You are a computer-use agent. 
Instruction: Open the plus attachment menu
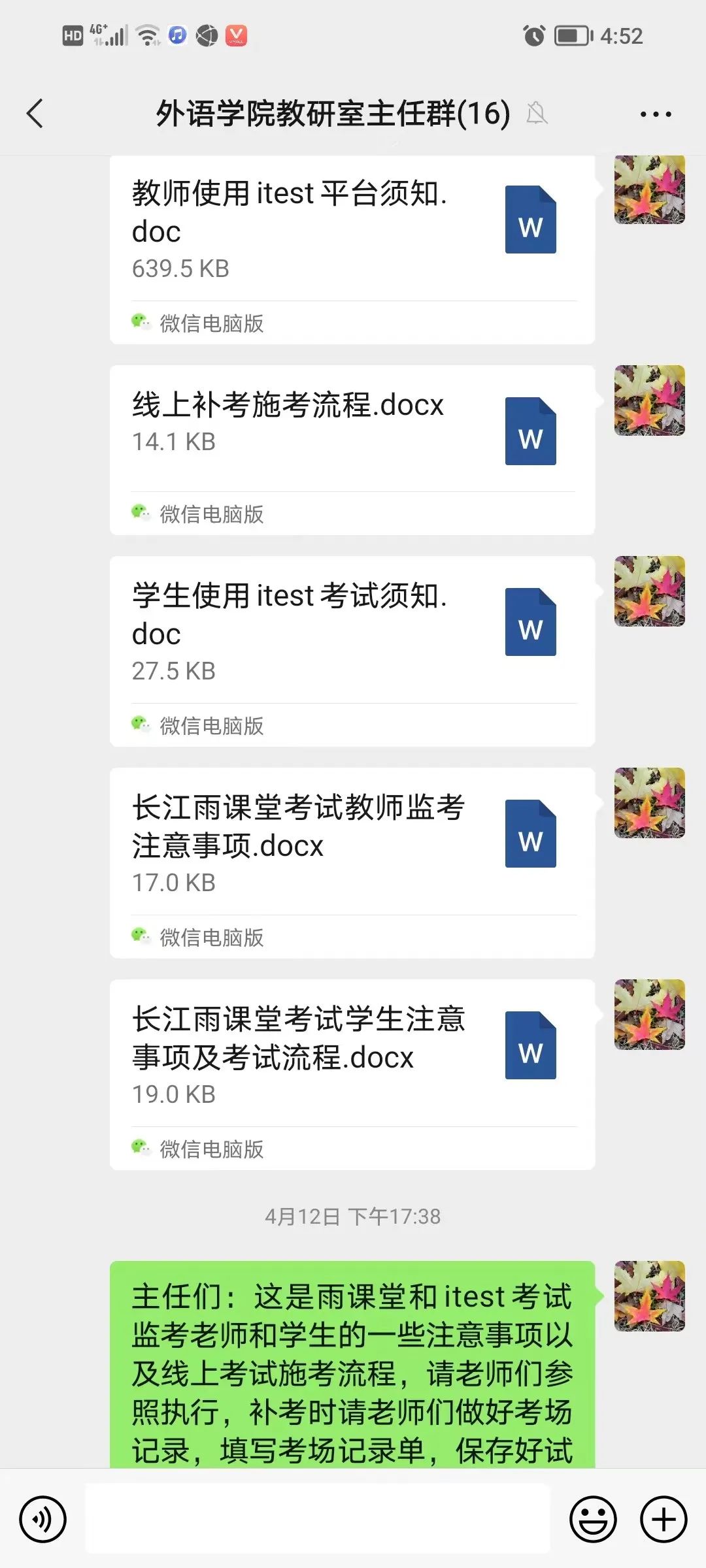(x=663, y=1519)
